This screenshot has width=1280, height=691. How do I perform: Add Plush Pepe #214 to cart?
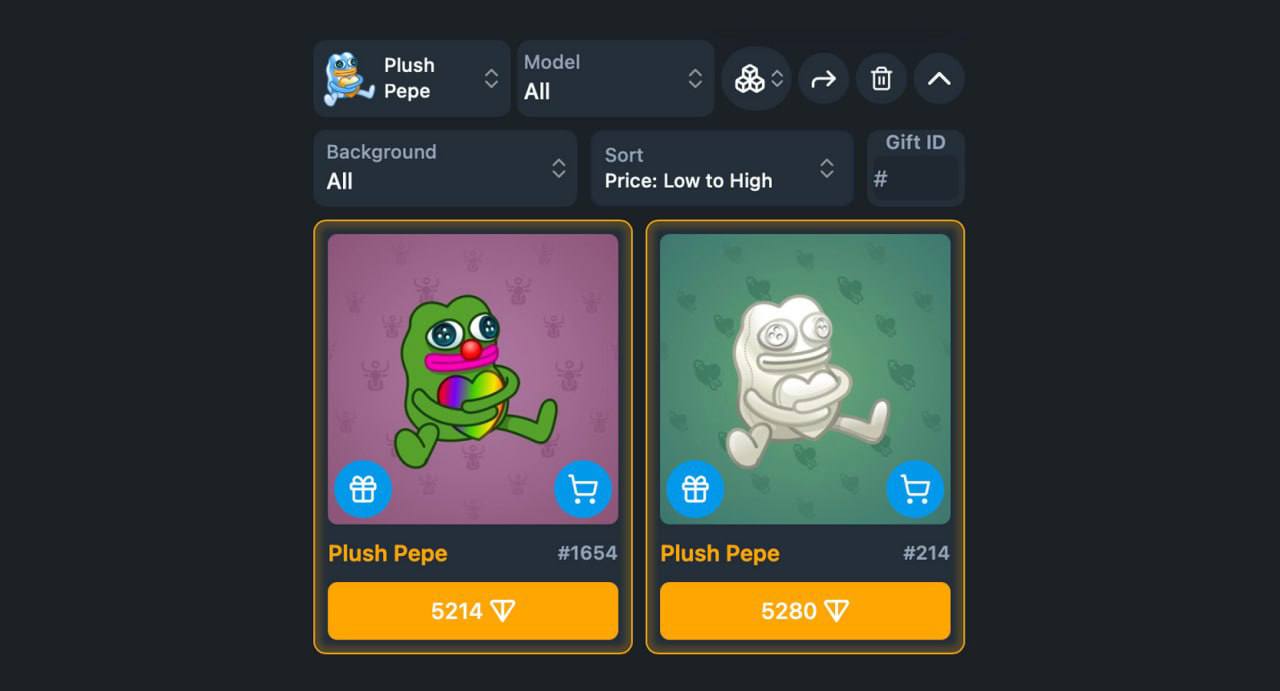point(915,489)
